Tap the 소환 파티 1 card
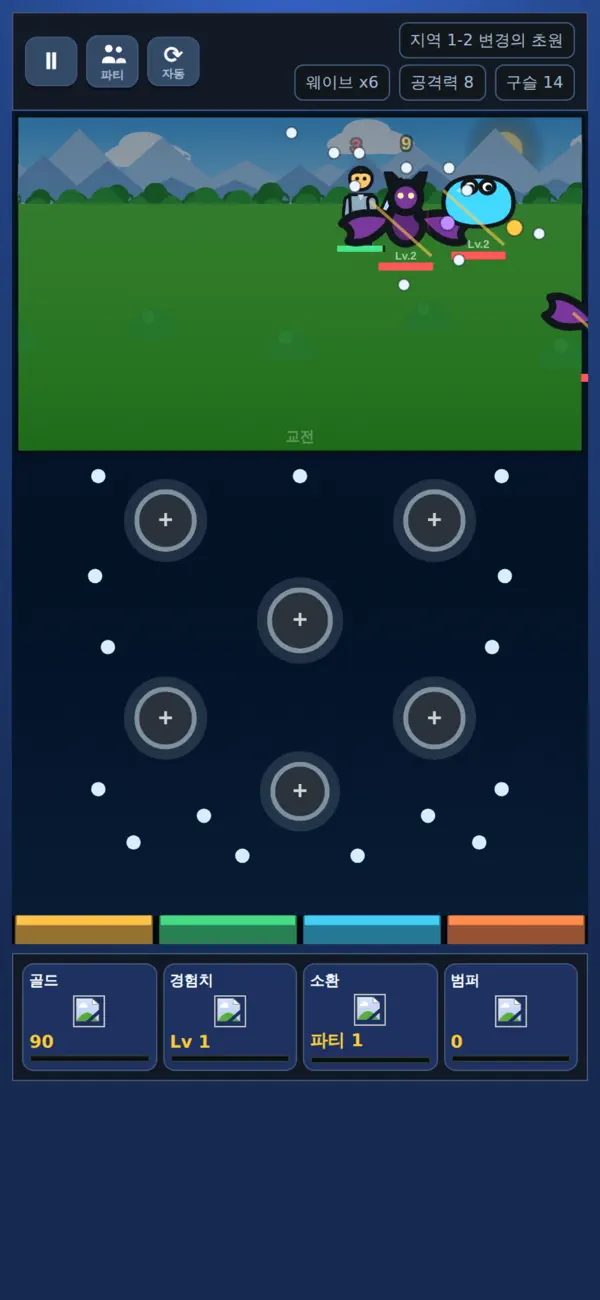This screenshot has width=600, height=1300. (370, 1017)
